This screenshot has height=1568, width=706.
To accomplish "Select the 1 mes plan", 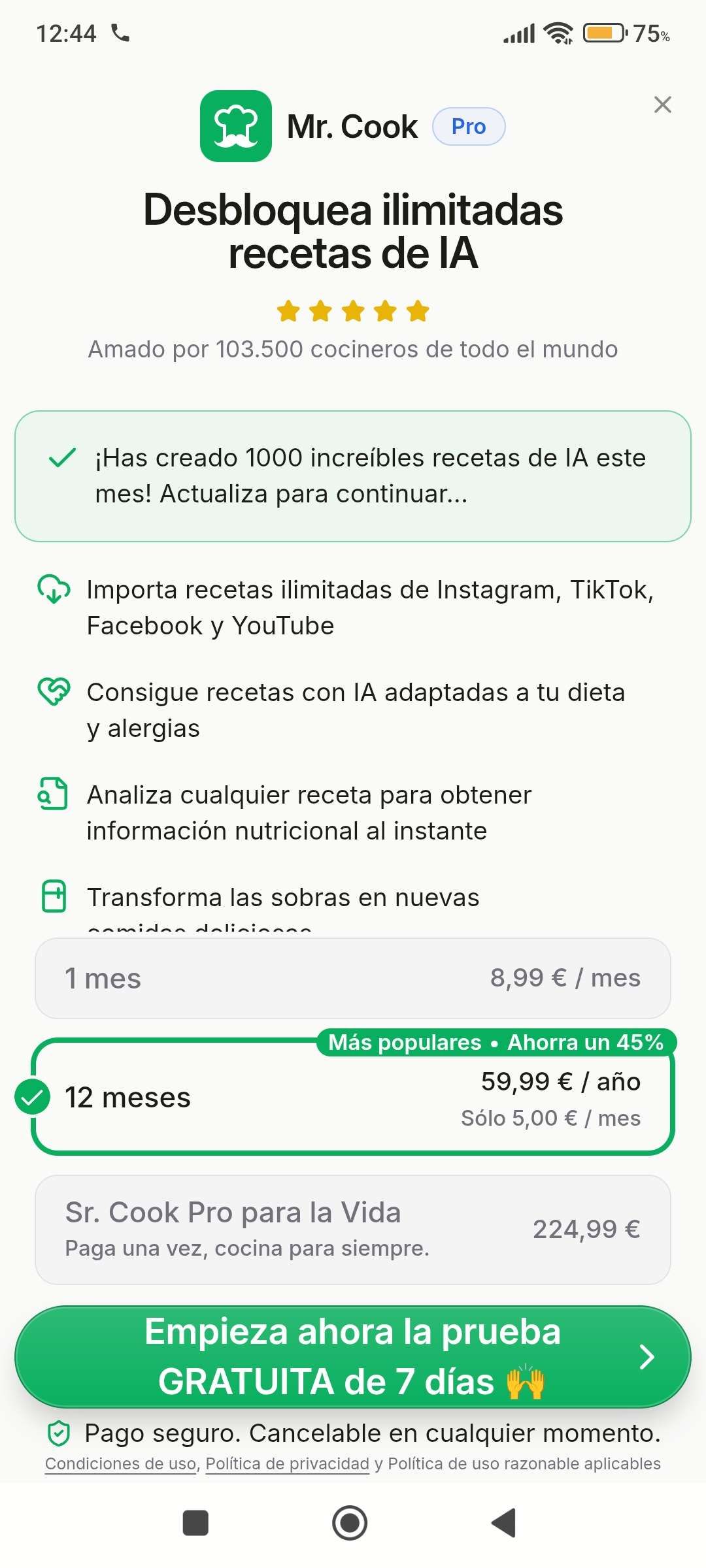I will 353,978.
